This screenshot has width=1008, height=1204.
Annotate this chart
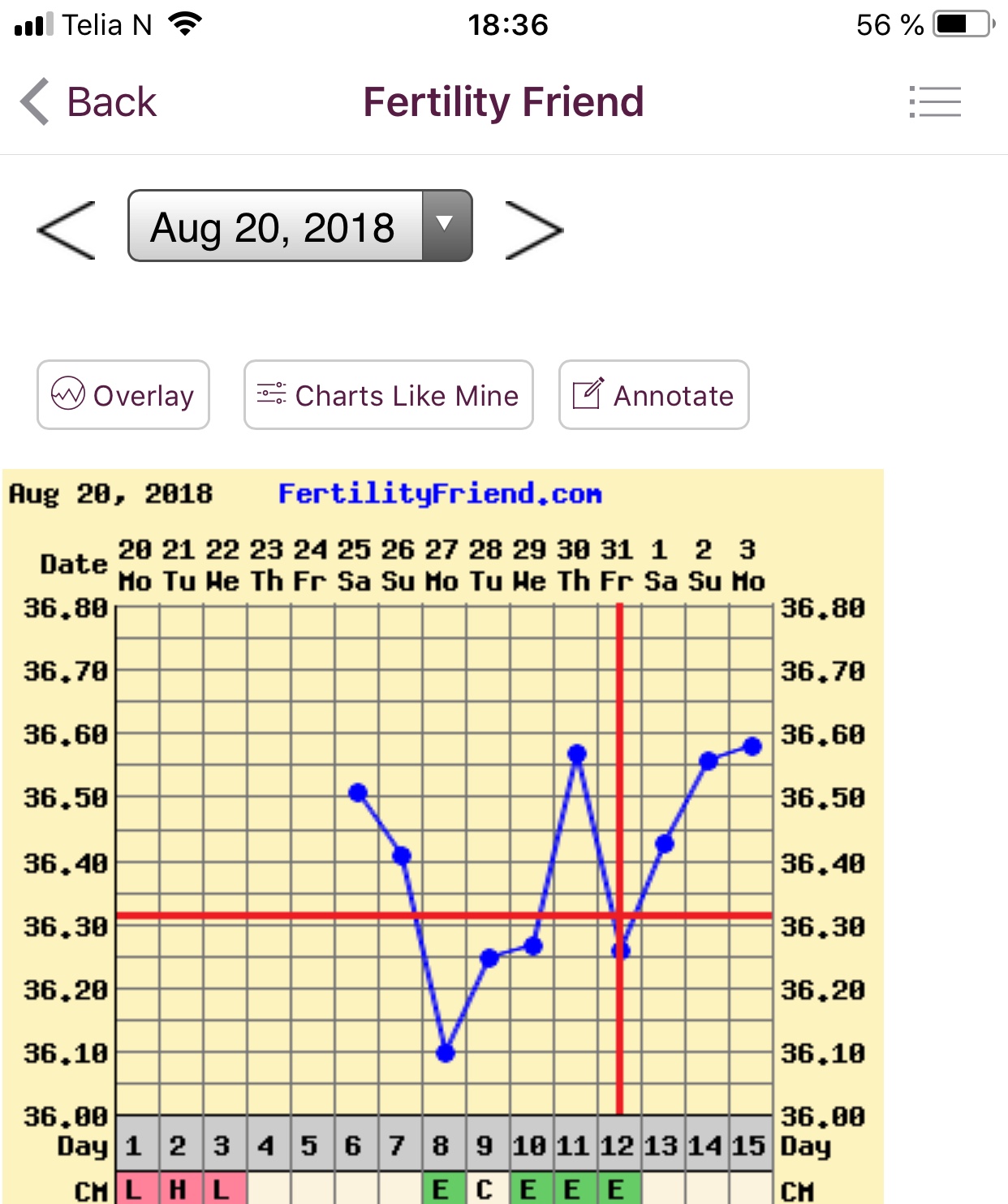pyautogui.click(x=653, y=395)
